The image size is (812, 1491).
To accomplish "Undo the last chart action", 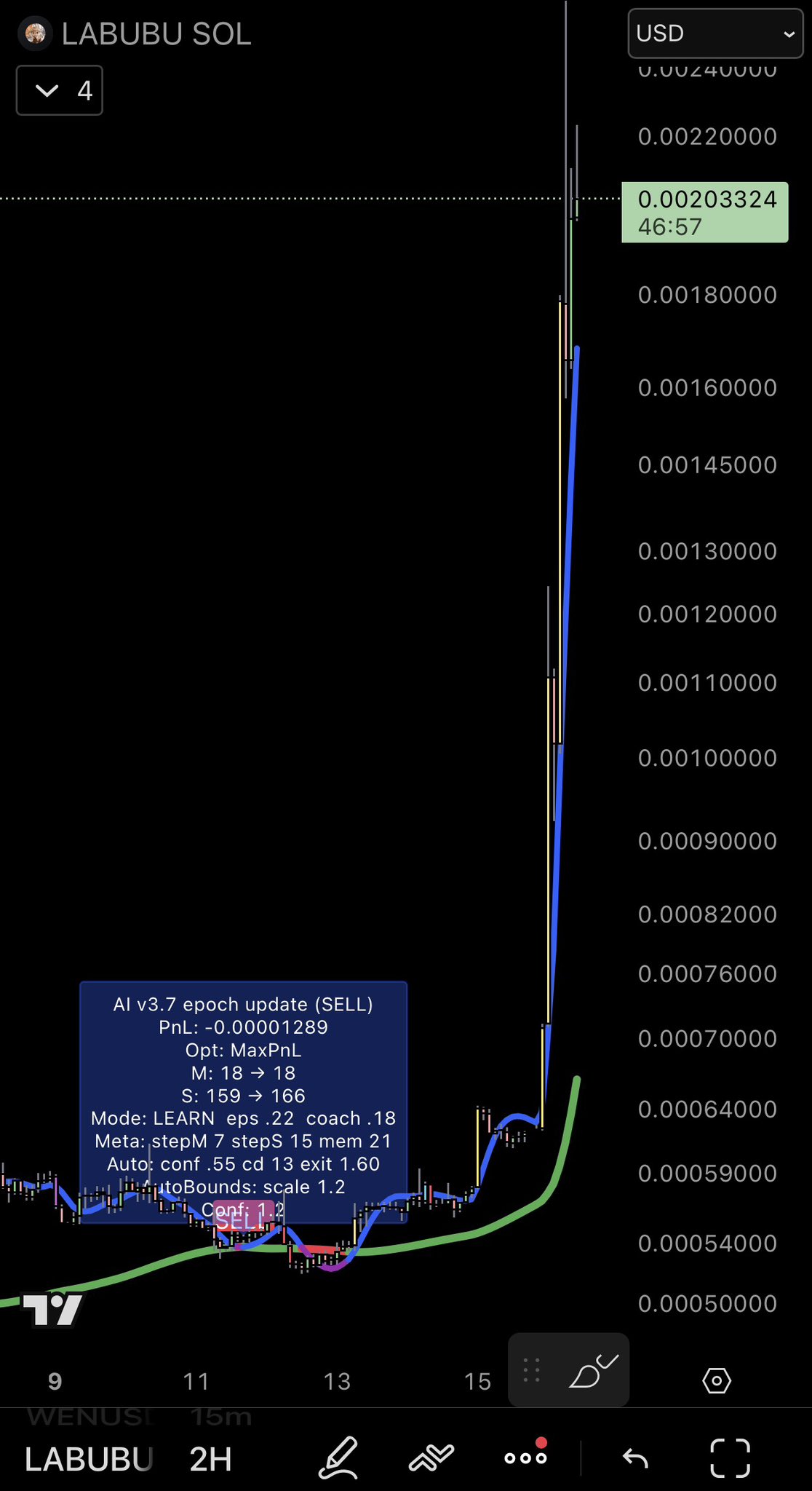I will (635, 1458).
